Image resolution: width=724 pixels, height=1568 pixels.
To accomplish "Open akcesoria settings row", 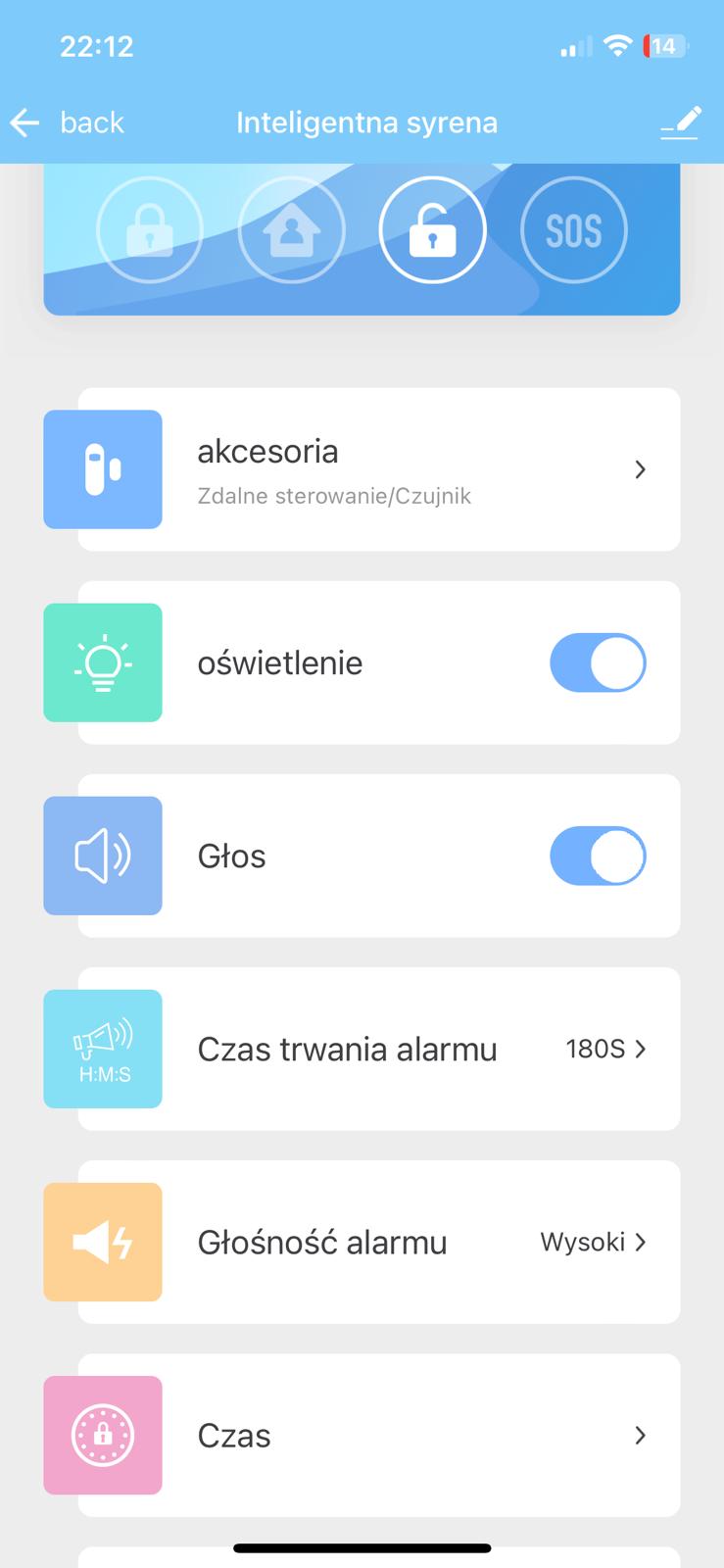I will [378, 469].
